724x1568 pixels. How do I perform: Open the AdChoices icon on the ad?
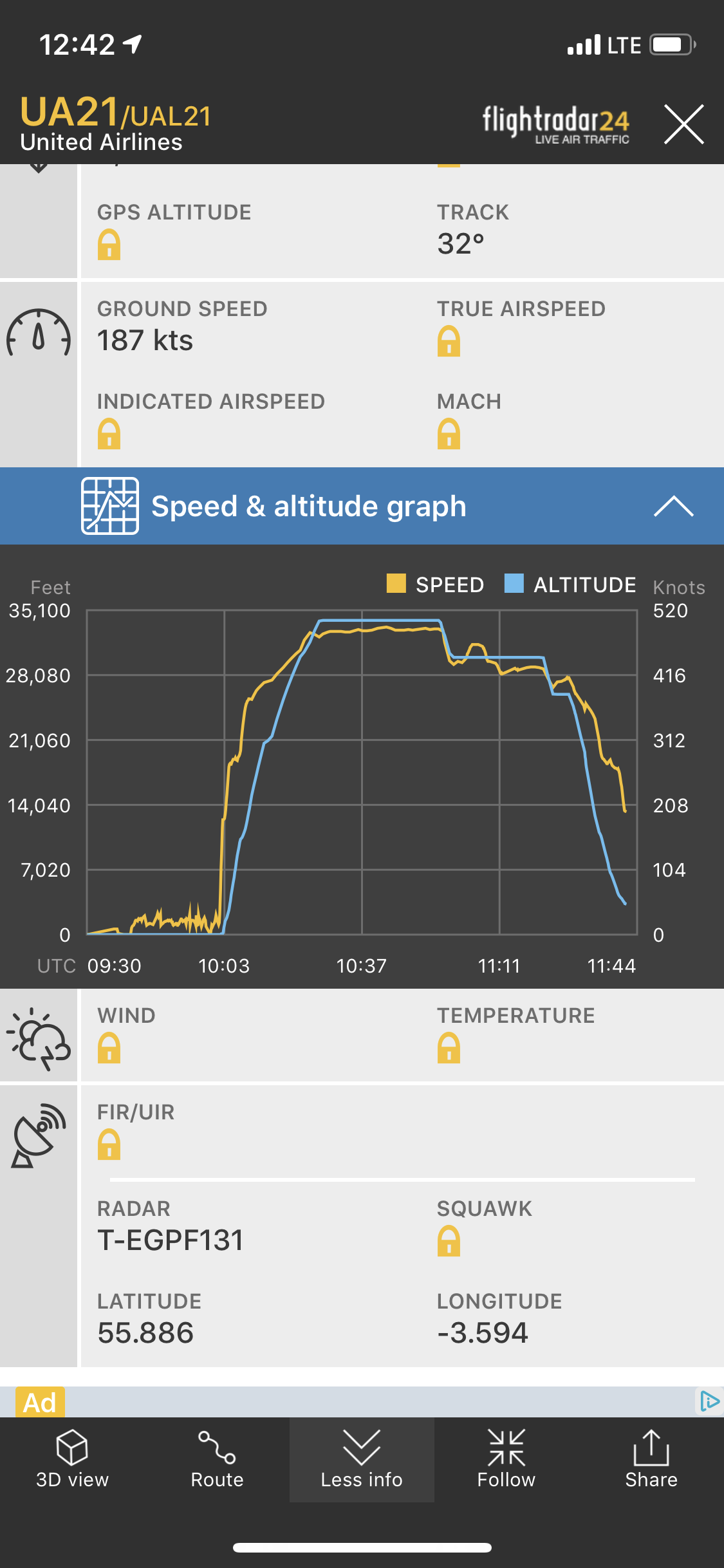pyautogui.click(x=709, y=1401)
